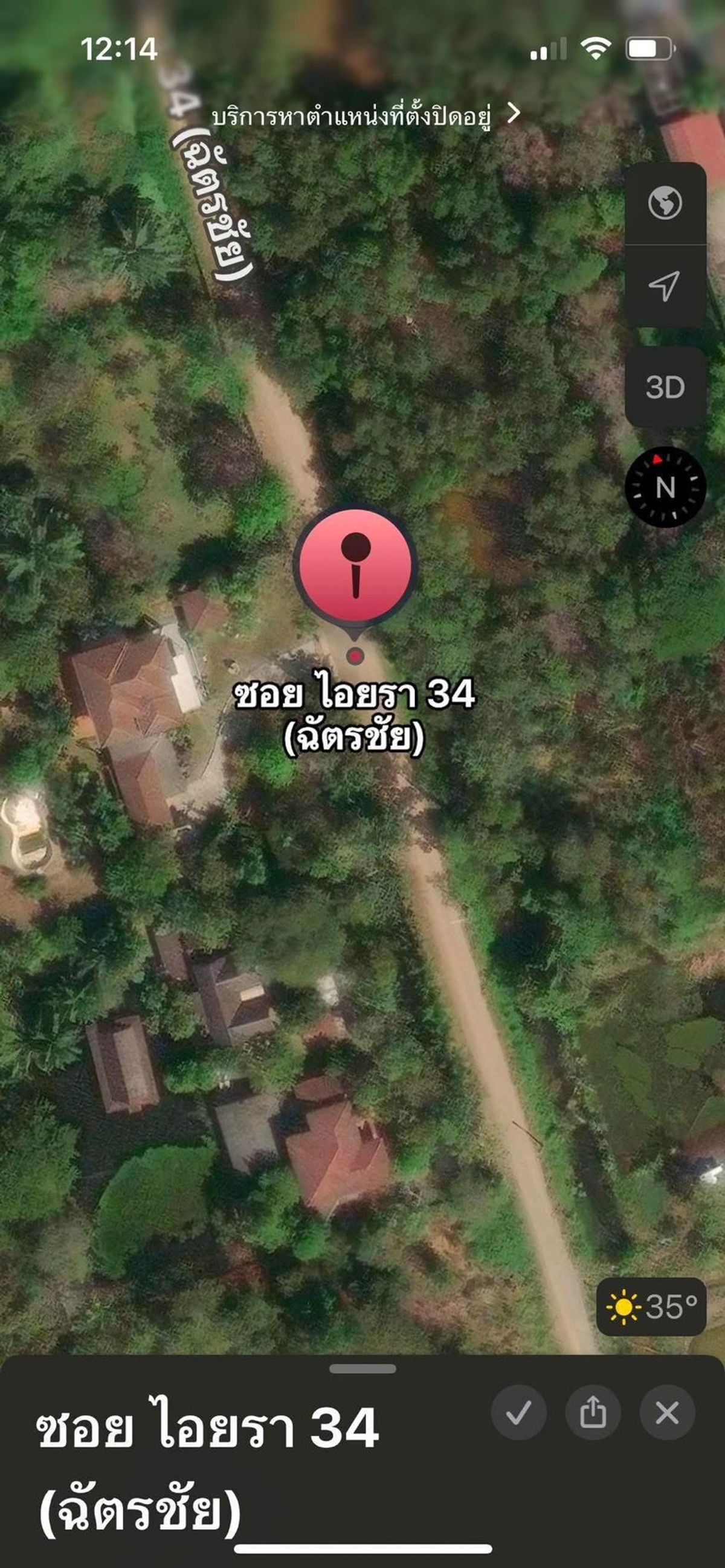Image resolution: width=725 pixels, height=1568 pixels.
Task: Open the 35° weather widget
Action: point(651,1307)
